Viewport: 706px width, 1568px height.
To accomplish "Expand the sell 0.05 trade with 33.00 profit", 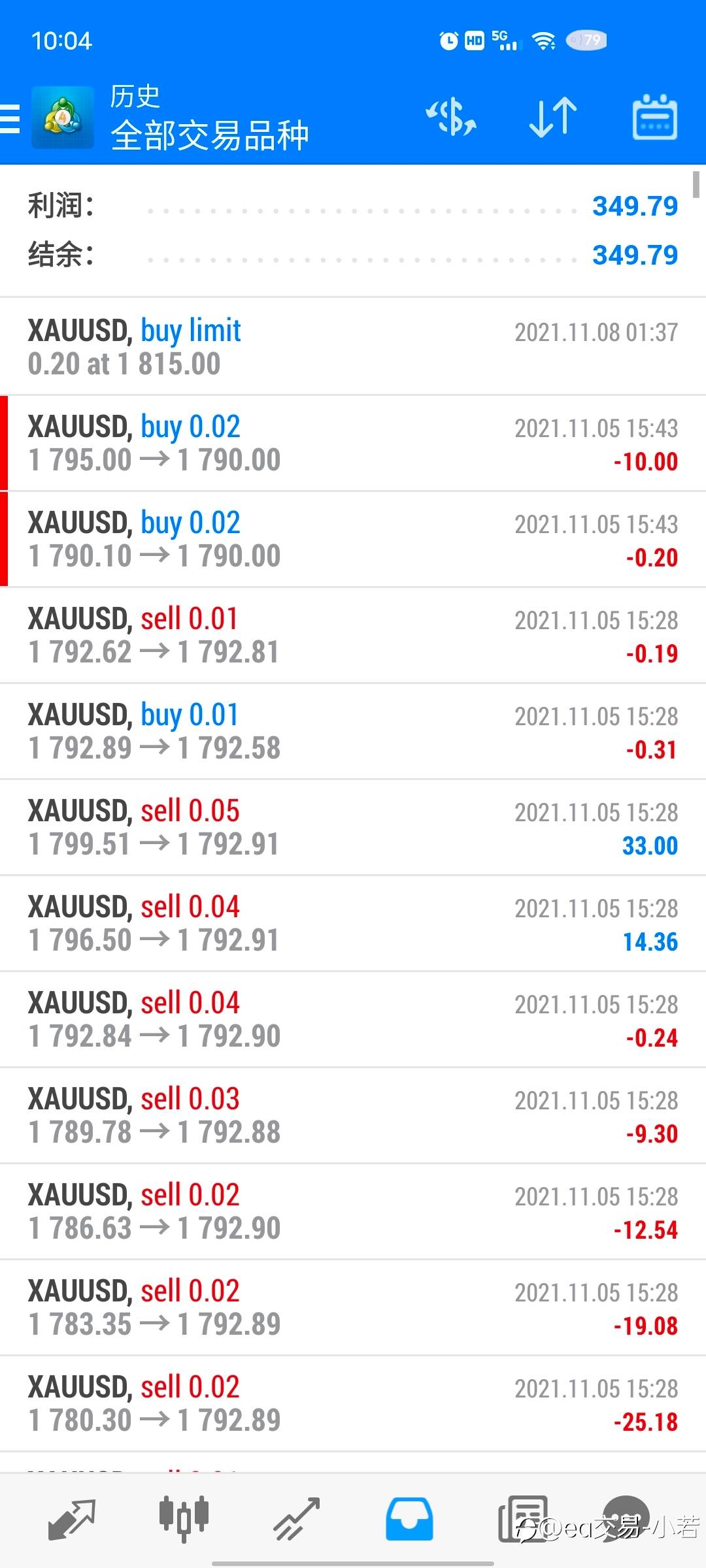I will click(353, 827).
